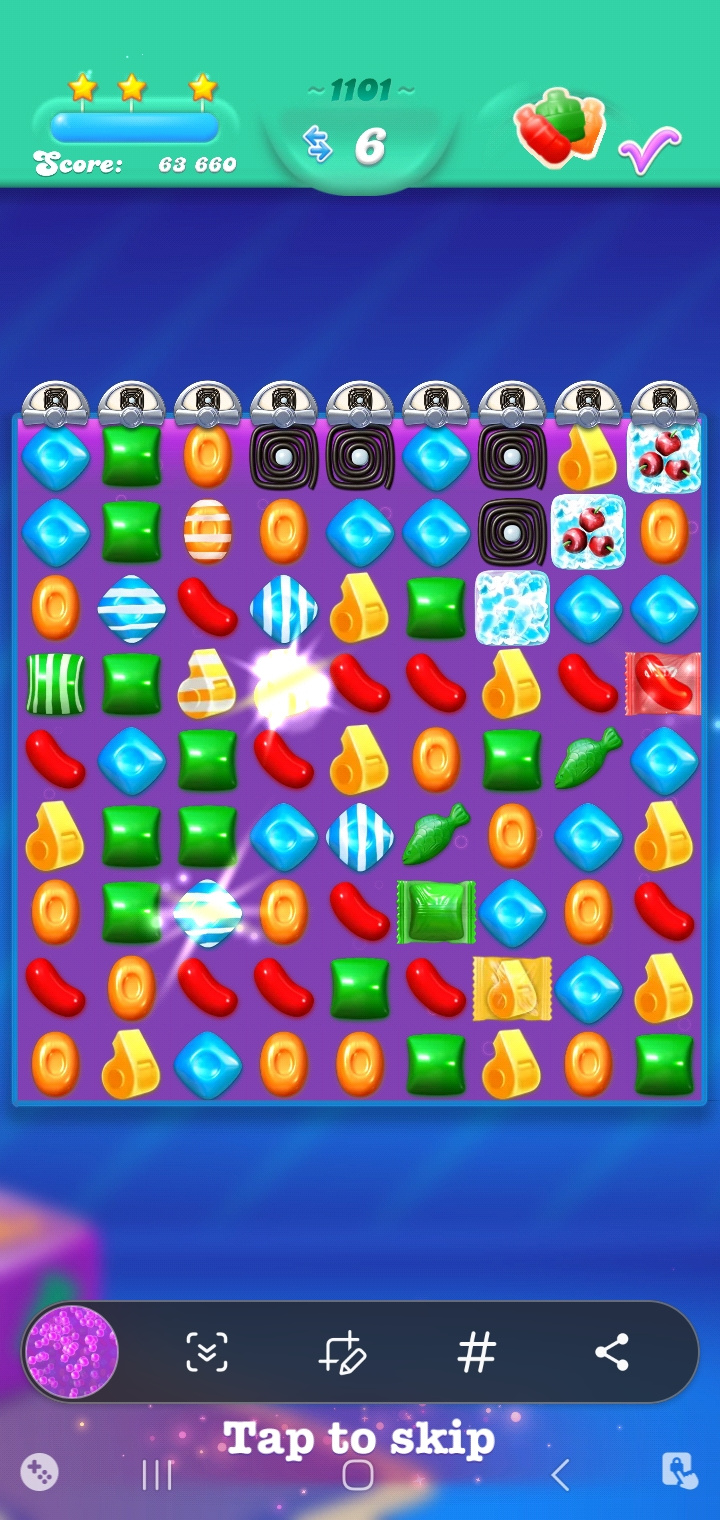Go back using the navigation bar

point(560,1474)
